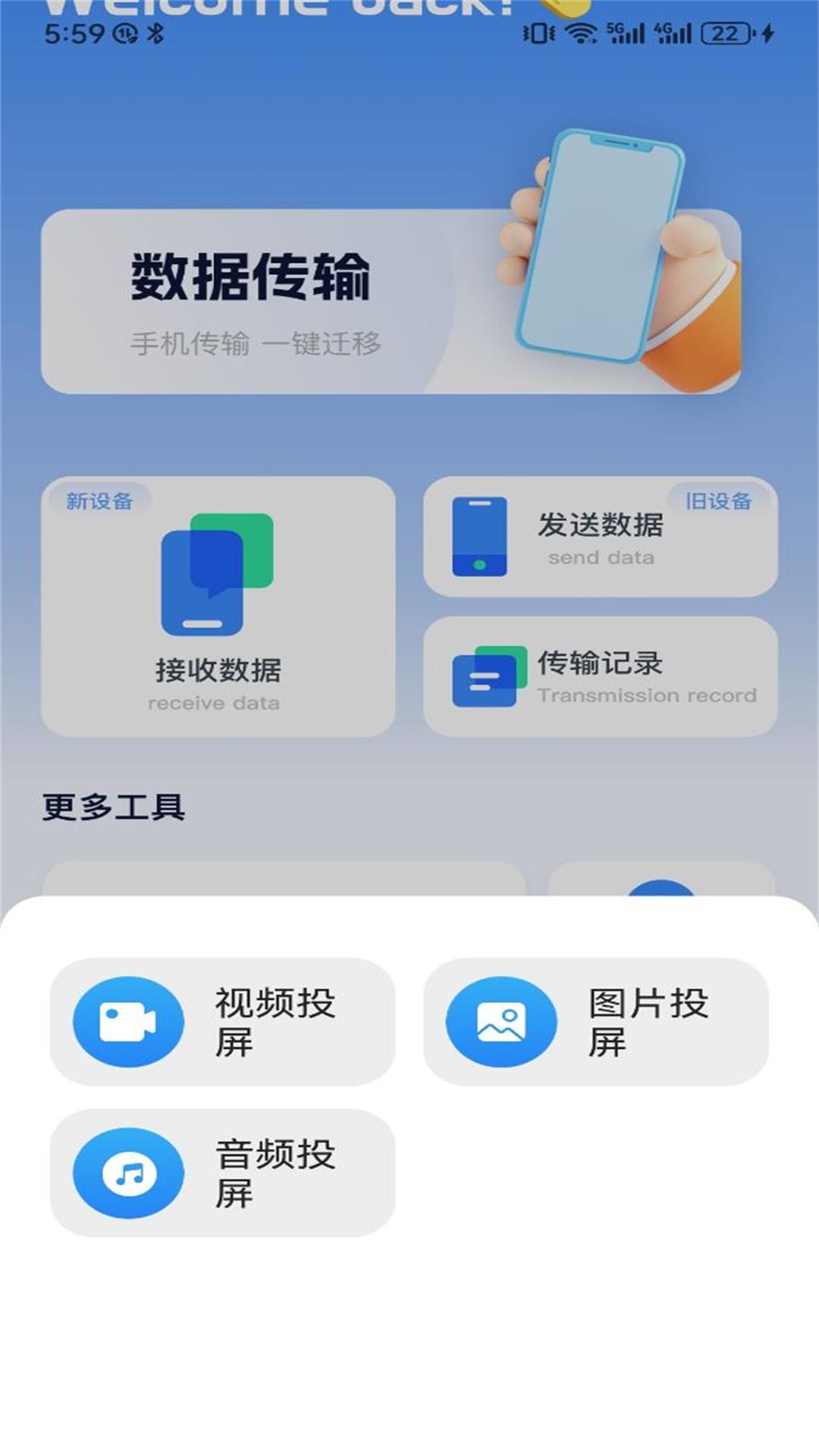
Task: Tap the battery indicator showing 22
Action: click(719, 33)
